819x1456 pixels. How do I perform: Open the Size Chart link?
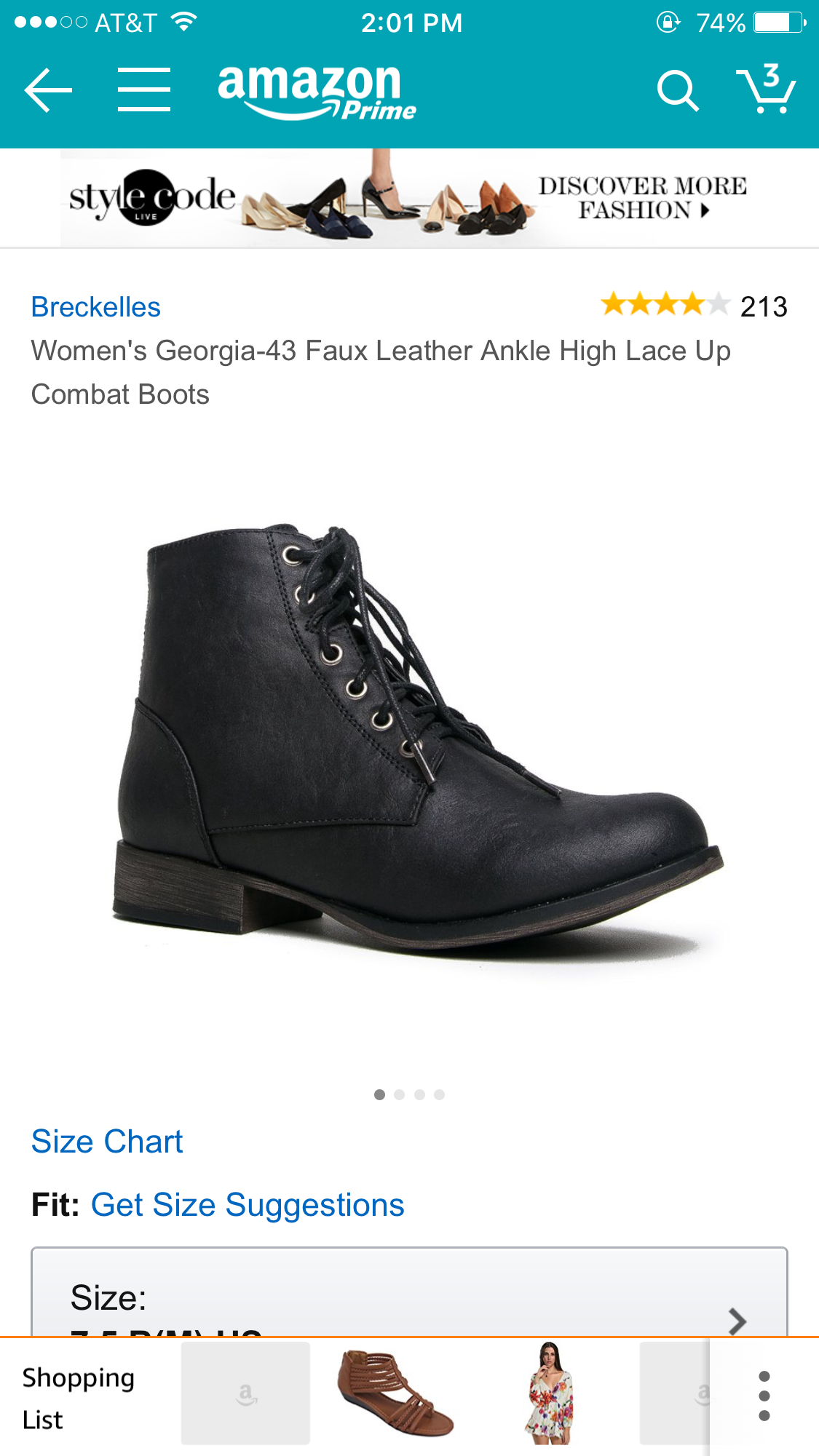(107, 1141)
